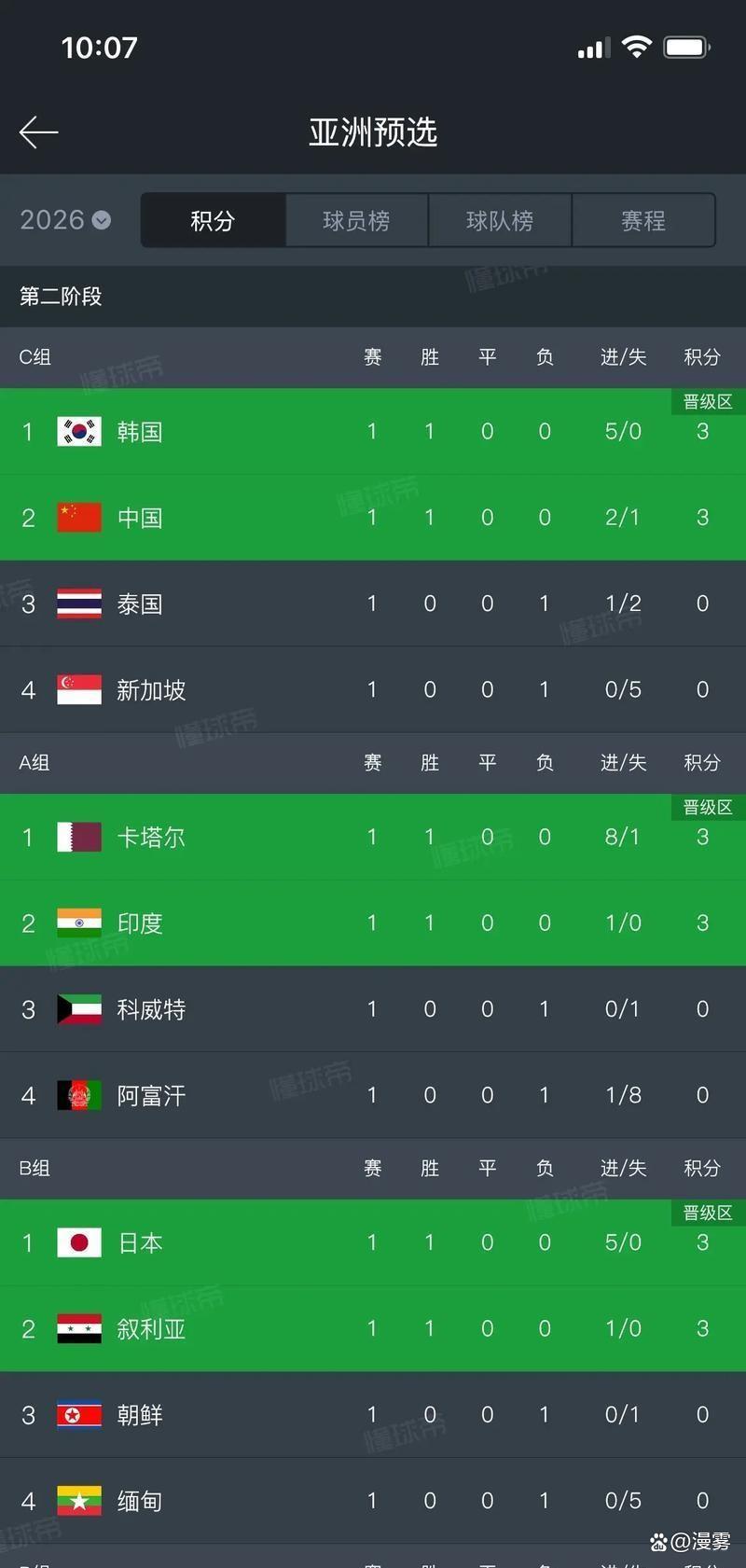
Task: Switch to the 球员榜 tab
Action: (356, 220)
